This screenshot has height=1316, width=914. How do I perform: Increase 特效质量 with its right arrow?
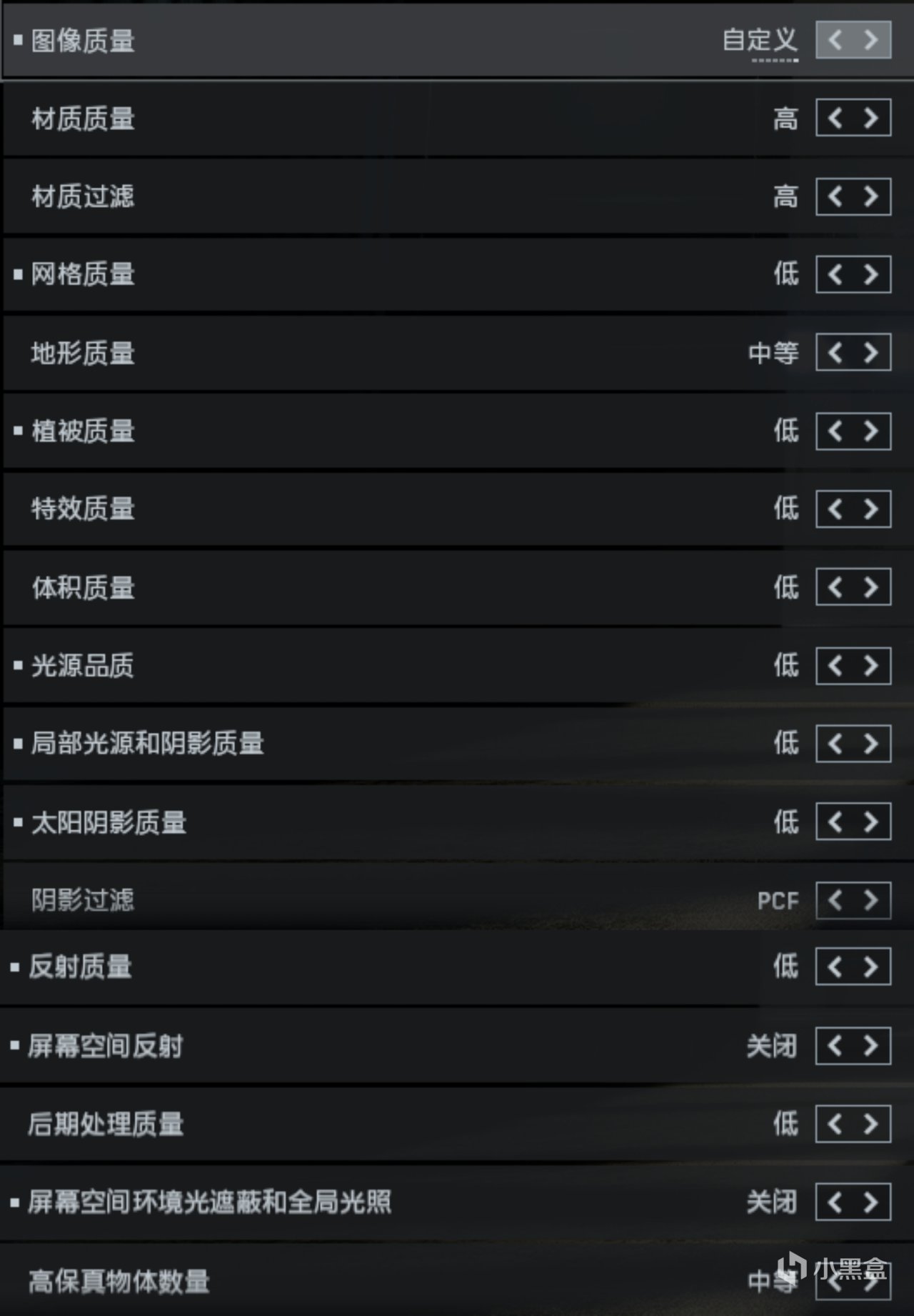(870, 509)
